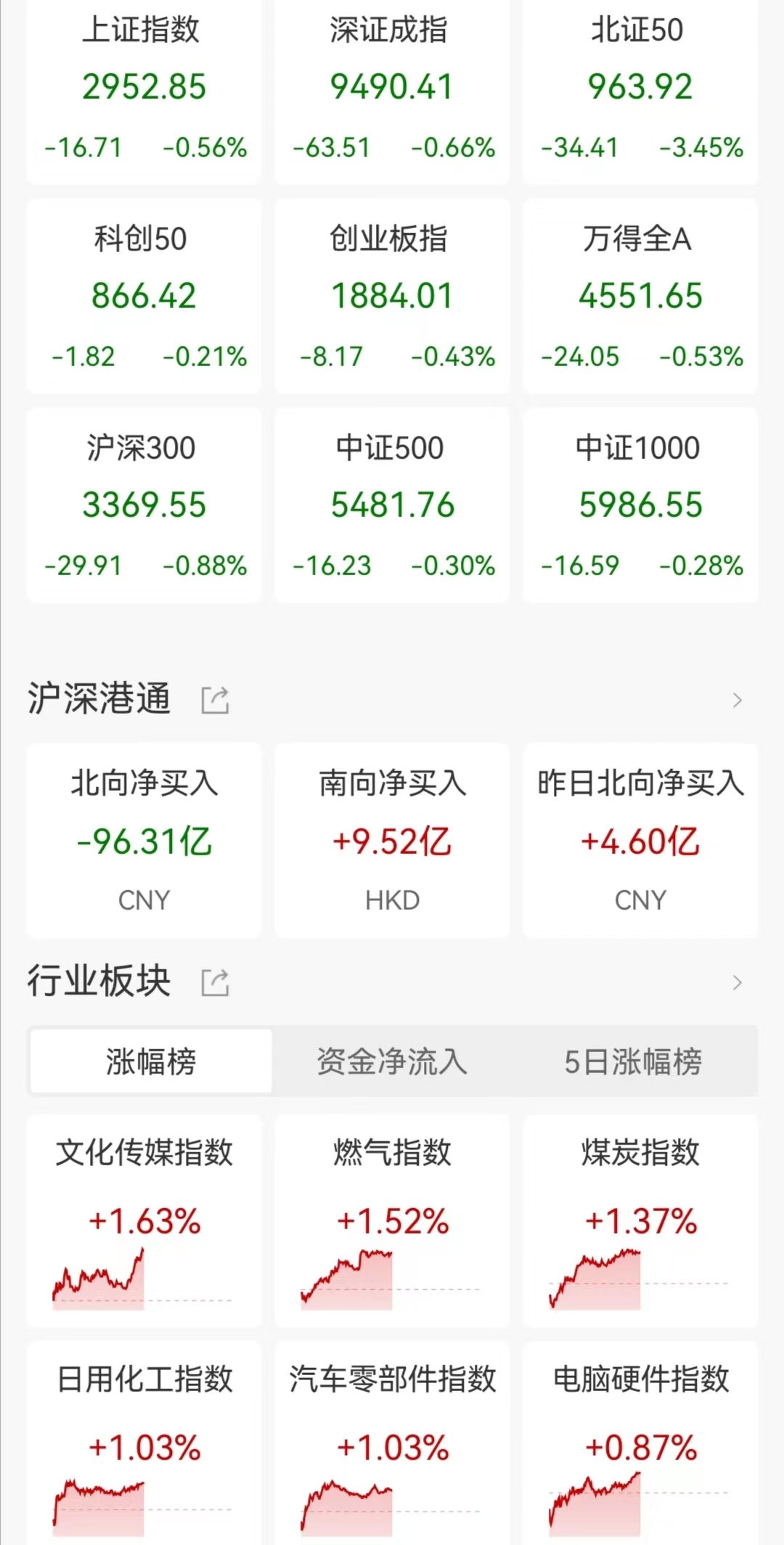Share the 沪深港通 section

(x=215, y=700)
